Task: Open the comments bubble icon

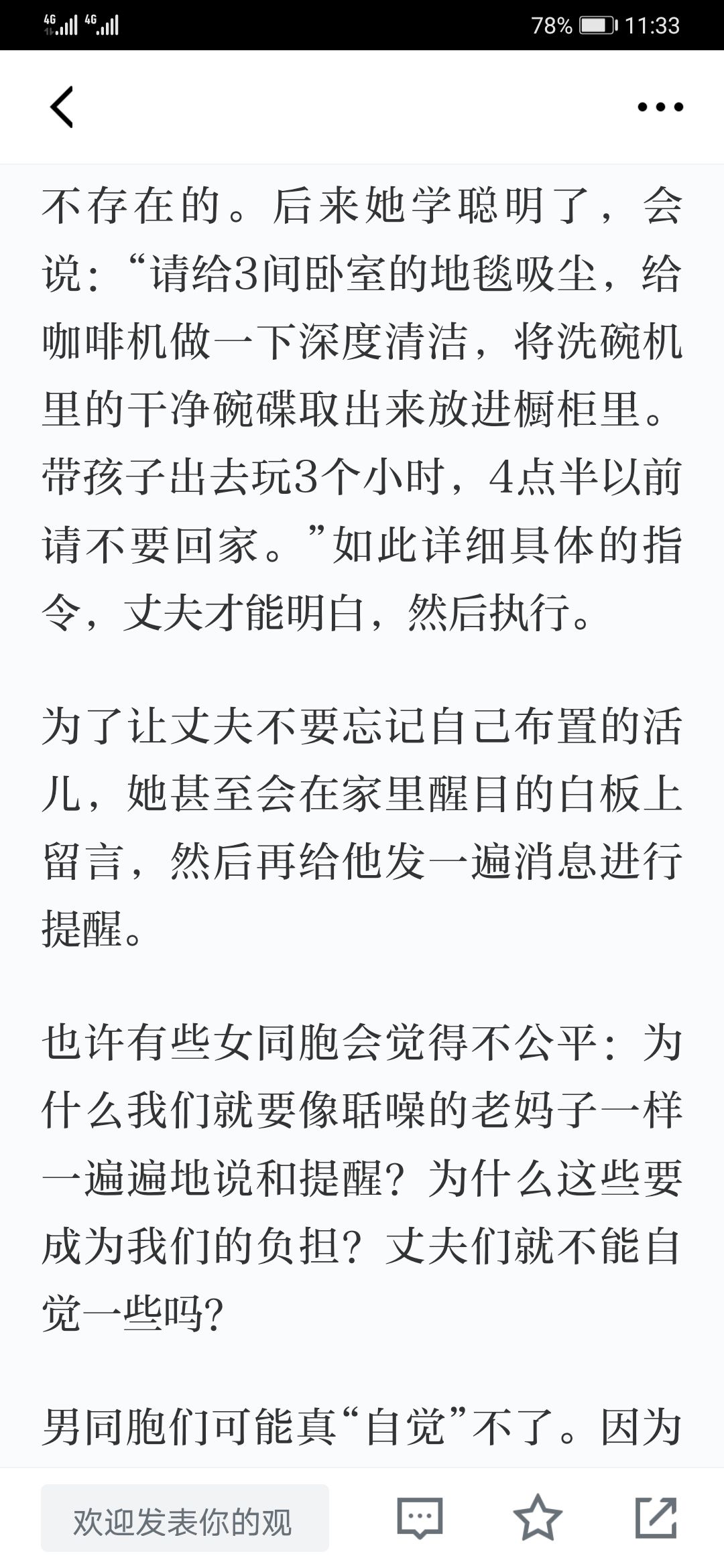Action: pyautogui.click(x=420, y=1518)
